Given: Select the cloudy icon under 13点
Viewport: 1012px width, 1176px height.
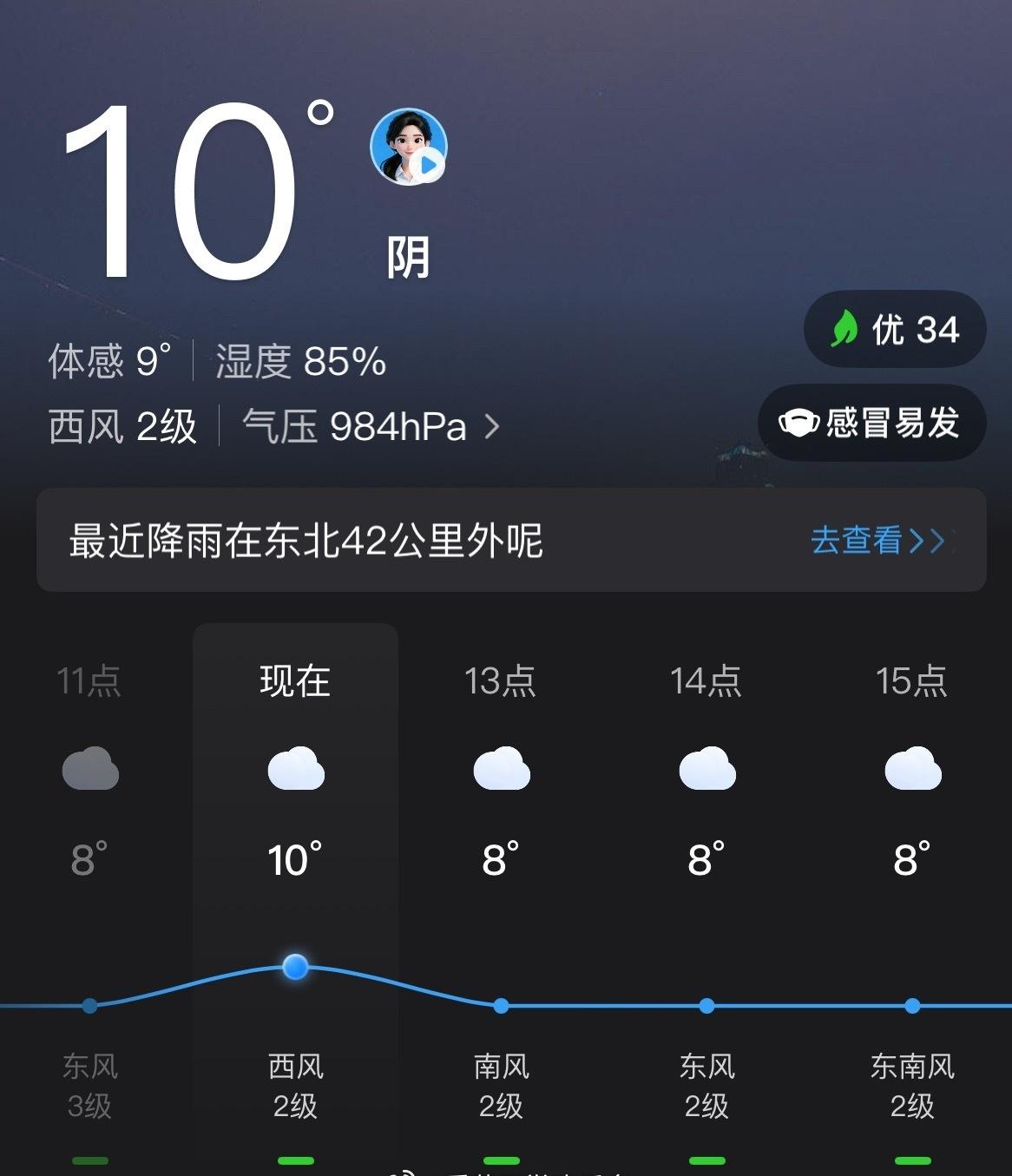Looking at the screenshot, I should [x=501, y=768].
